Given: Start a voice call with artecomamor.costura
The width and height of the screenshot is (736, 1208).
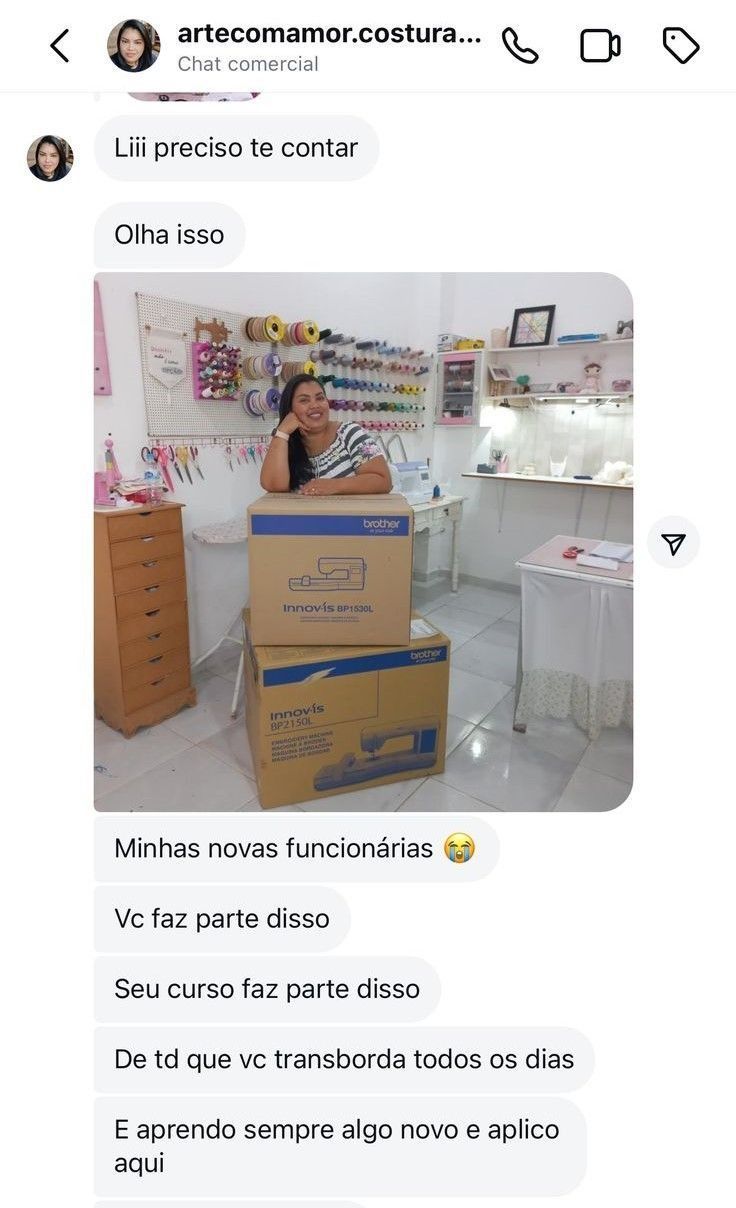Looking at the screenshot, I should coord(520,46).
